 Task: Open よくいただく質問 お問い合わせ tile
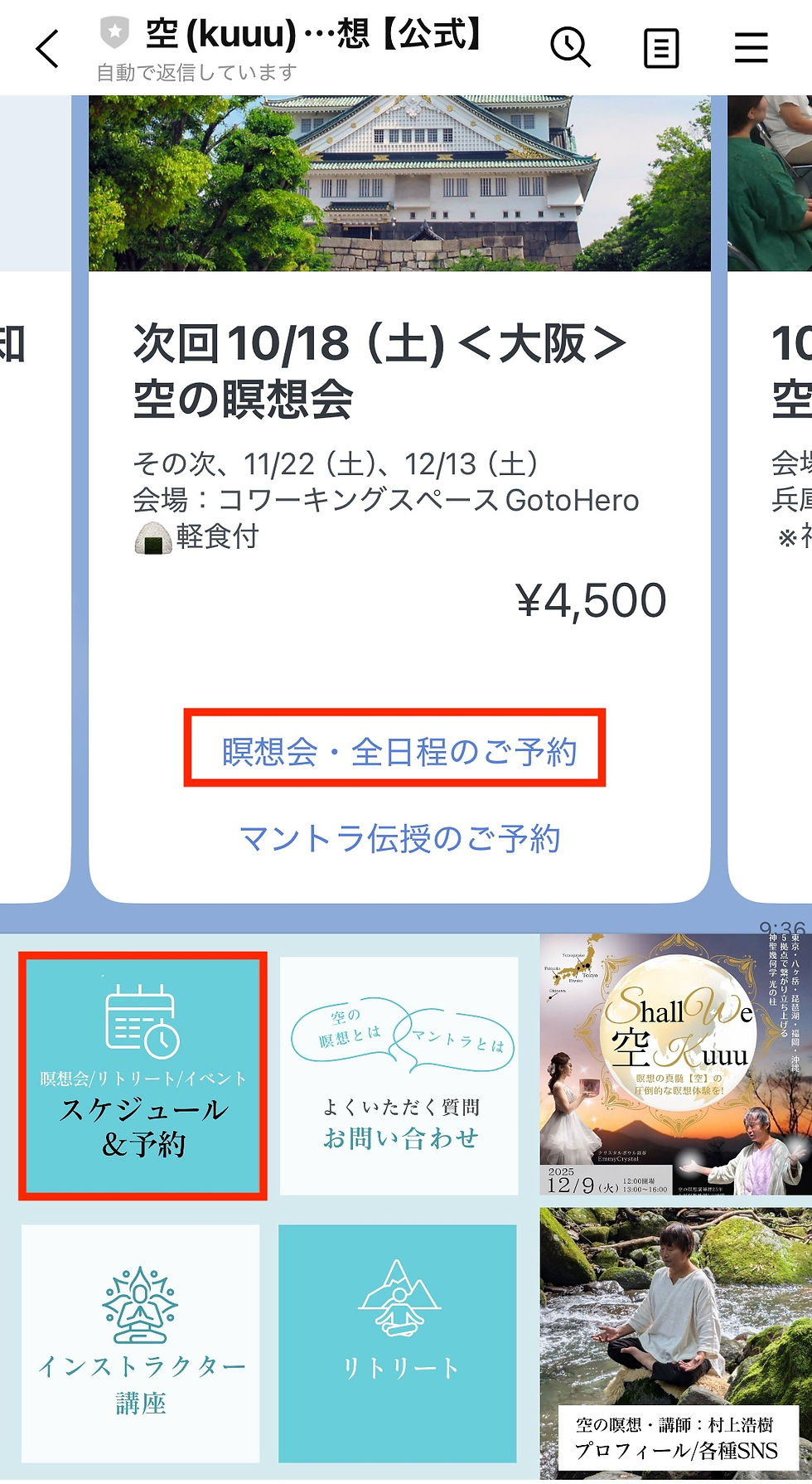(x=399, y=1075)
